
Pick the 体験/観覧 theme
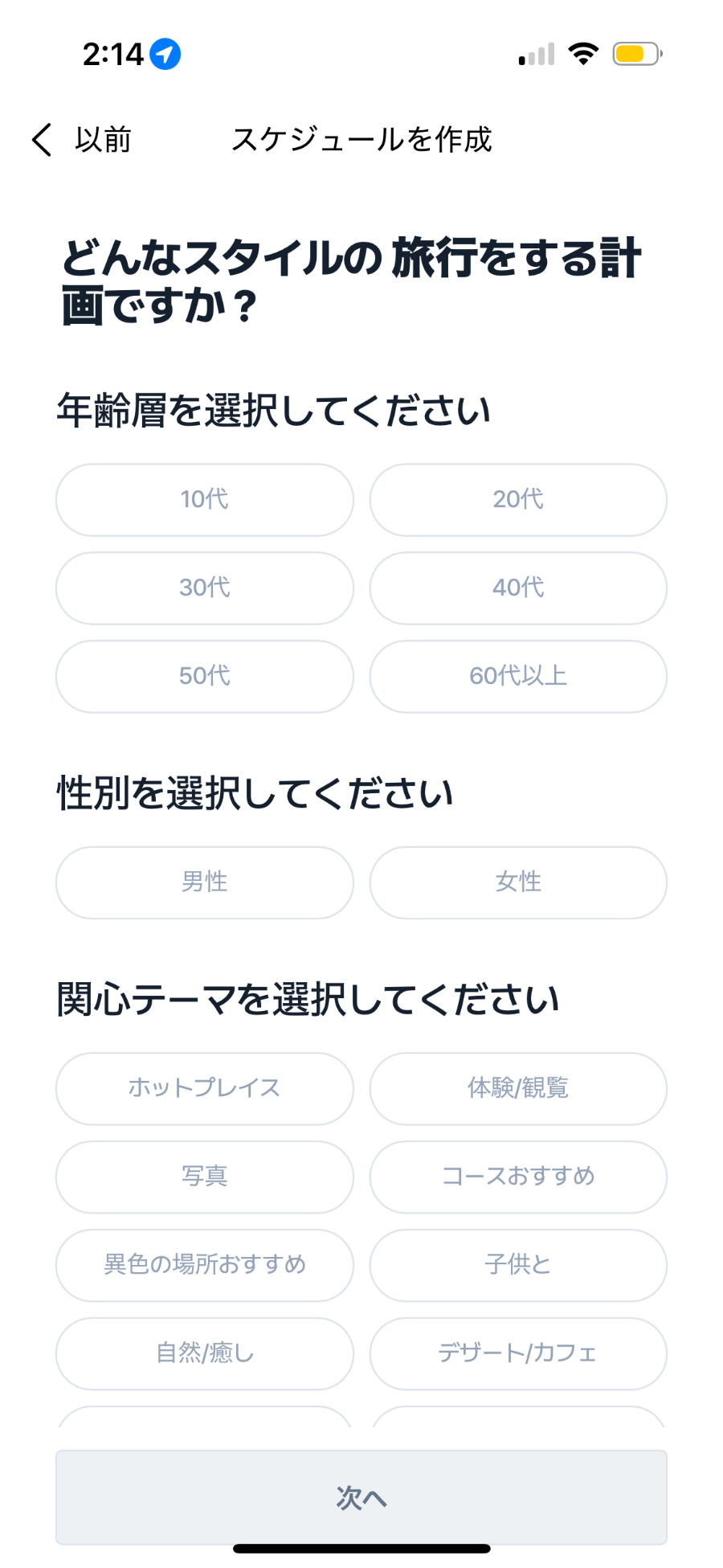518,1088
